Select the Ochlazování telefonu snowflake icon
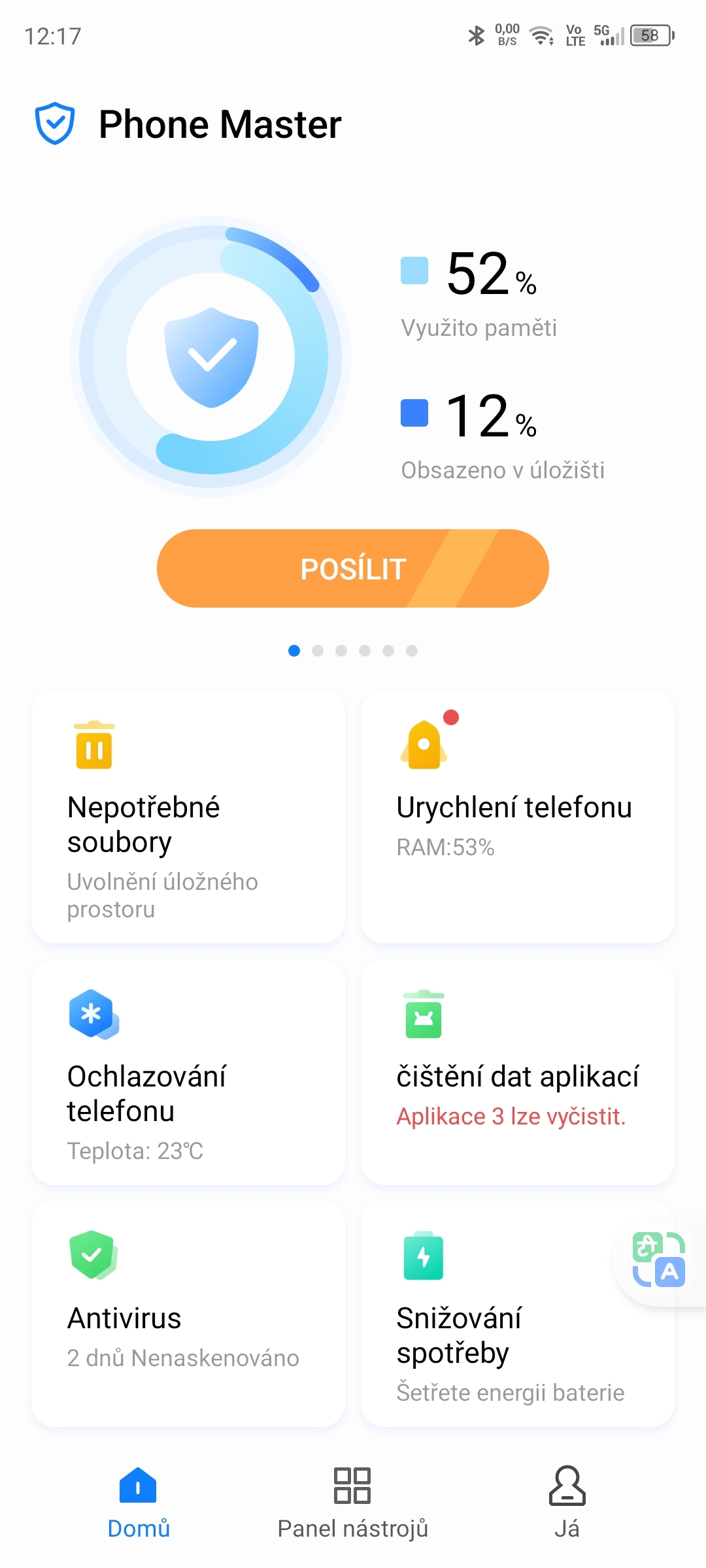 (x=92, y=1013)
